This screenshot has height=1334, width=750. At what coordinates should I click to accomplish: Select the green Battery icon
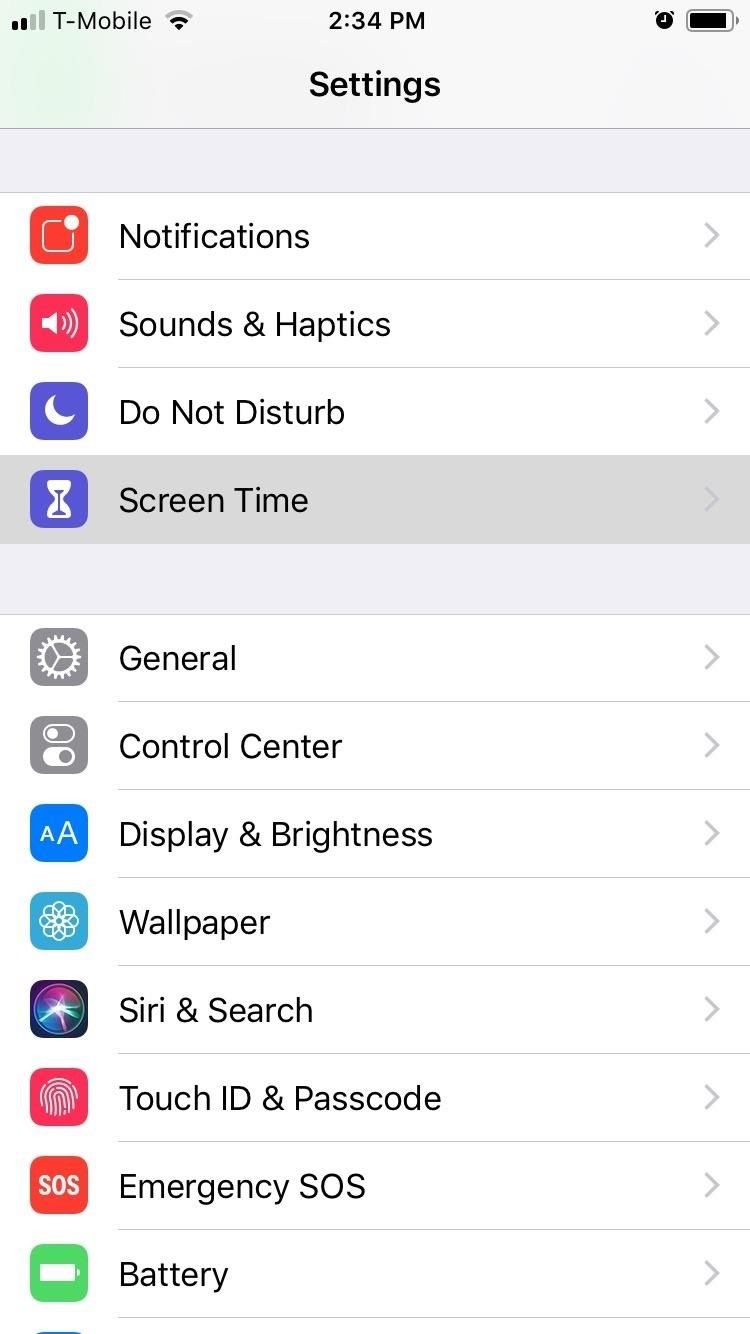coord(57,1273)
